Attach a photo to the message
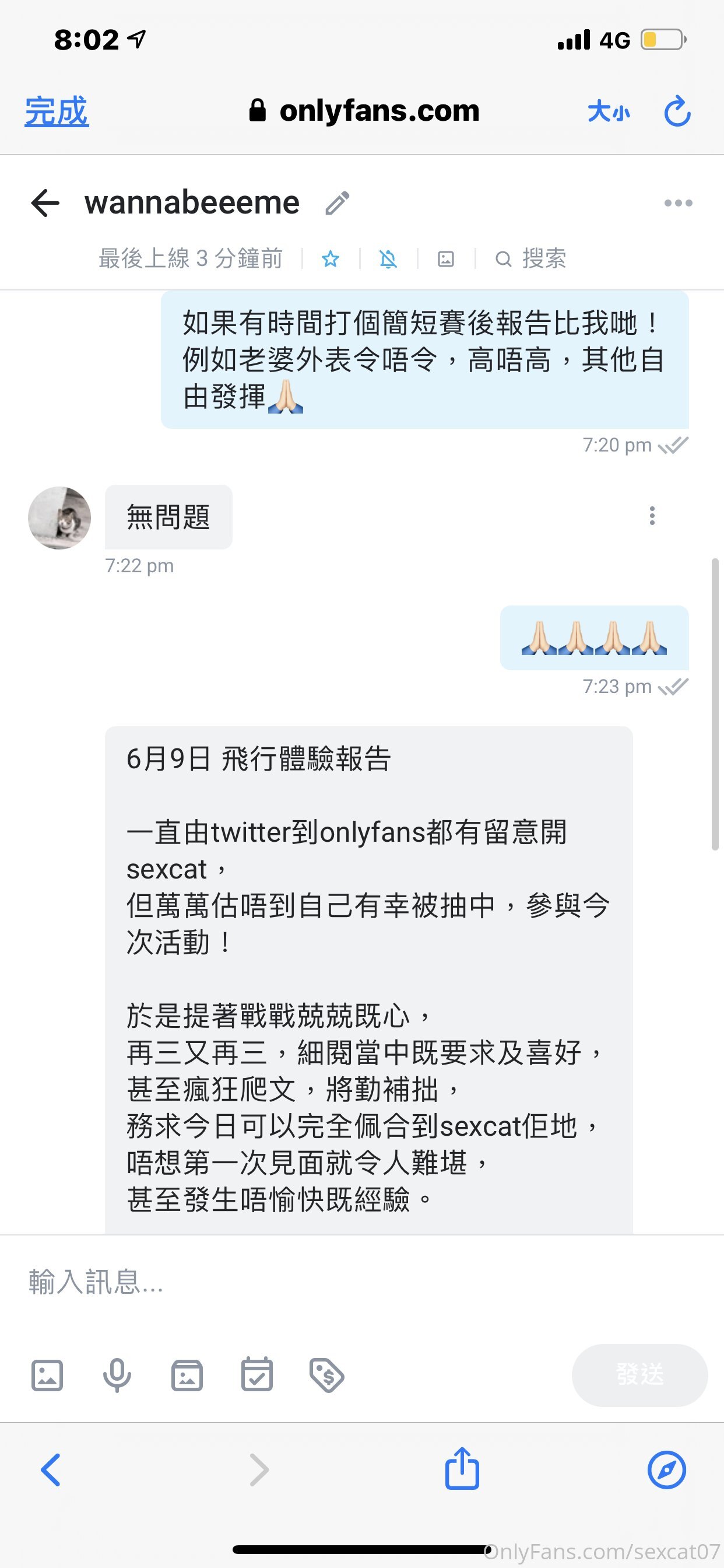The width and height of the screenshot is (724, 1568). point(47,1375)
